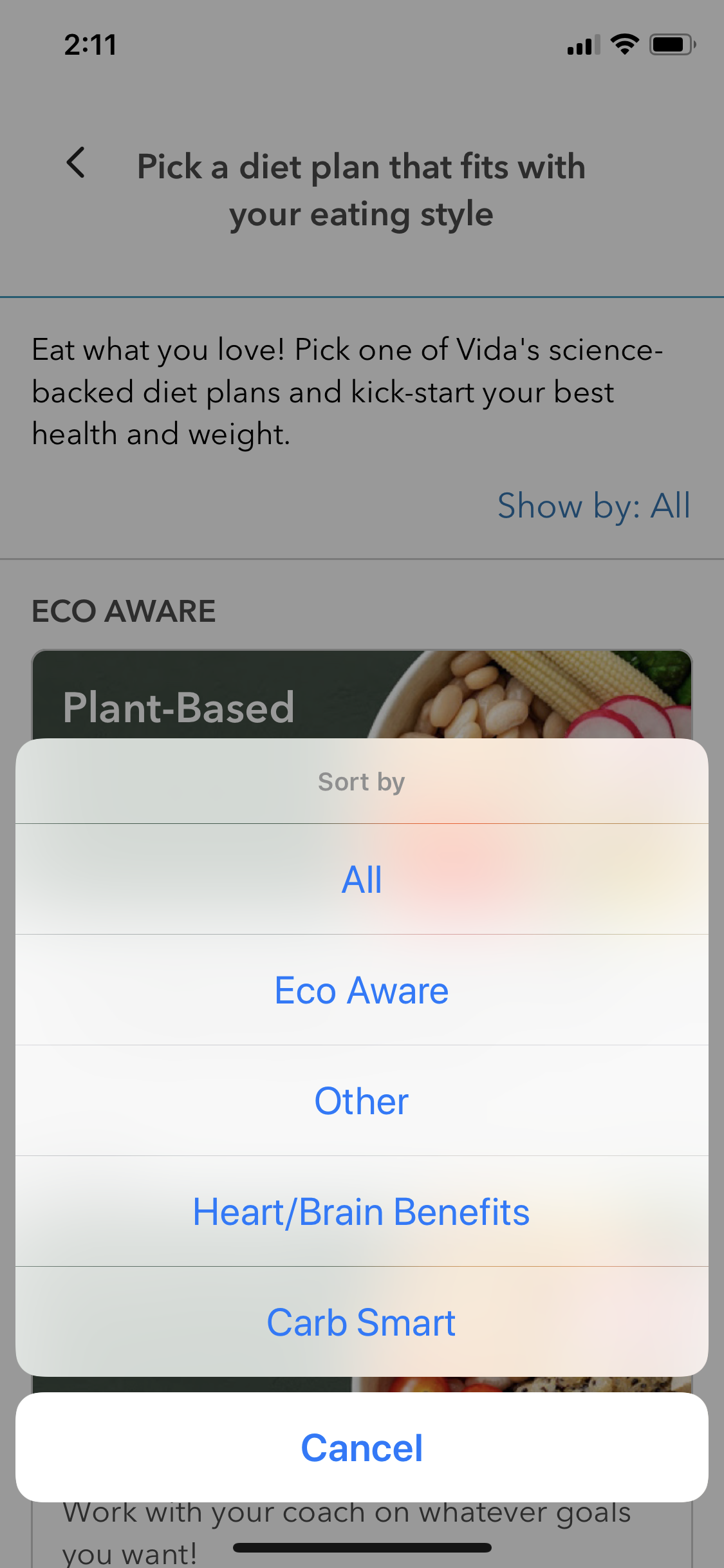Viewport: 724px width, 1568px height.
Task: Filter by Heart/Brain Benefits
Action: (x=362, y=1211)
